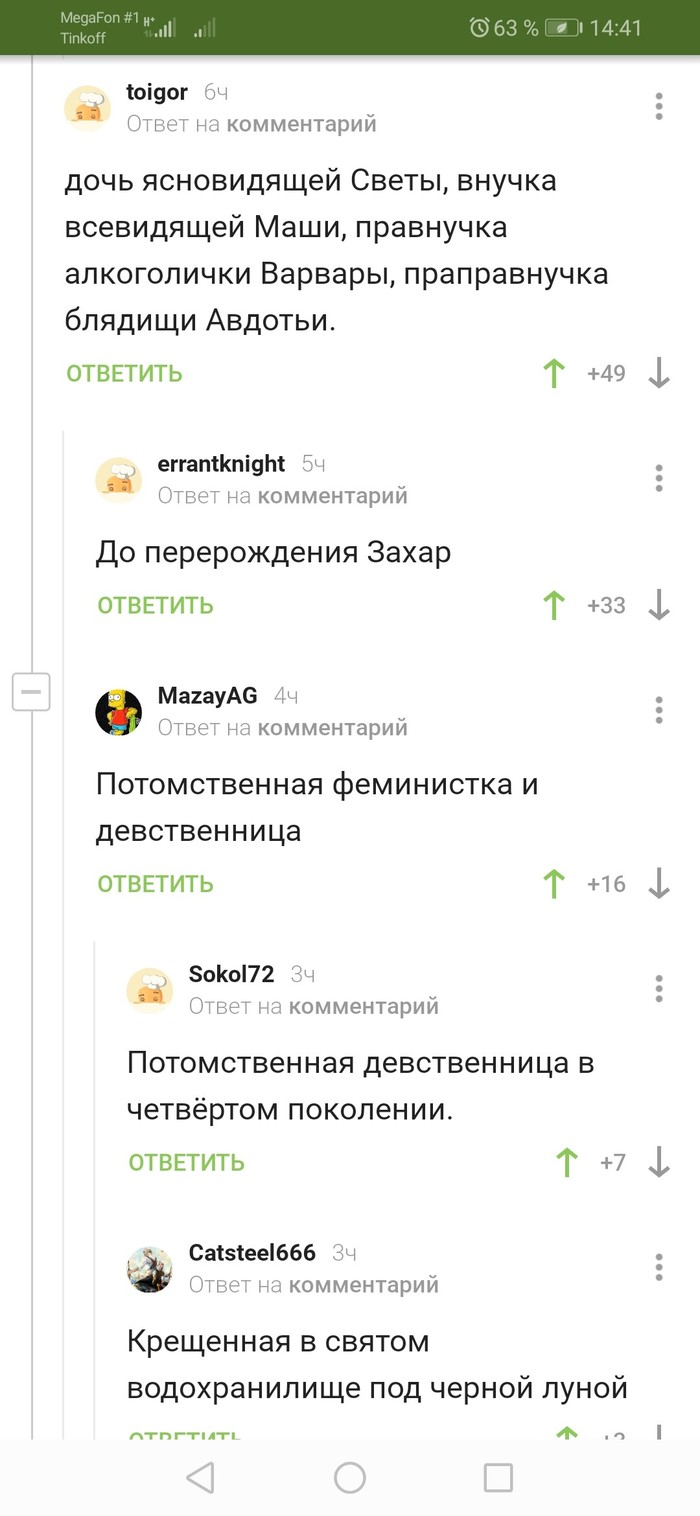Viewport: 700px width, 1516px height.
Task: Reply to MazayAG's comment
Action: (156, 884)
